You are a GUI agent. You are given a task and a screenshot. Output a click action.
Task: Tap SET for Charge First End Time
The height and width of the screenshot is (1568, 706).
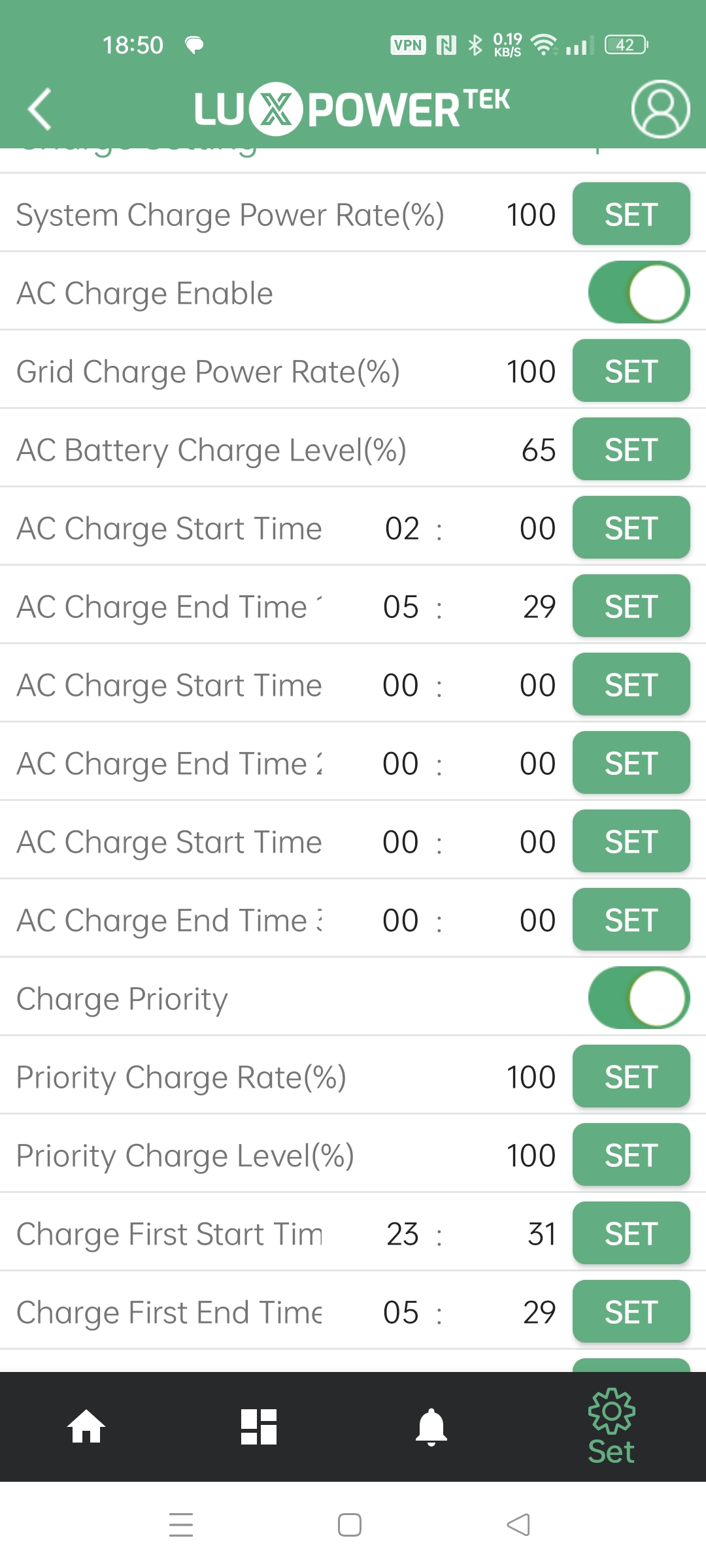coord(631,1312)
